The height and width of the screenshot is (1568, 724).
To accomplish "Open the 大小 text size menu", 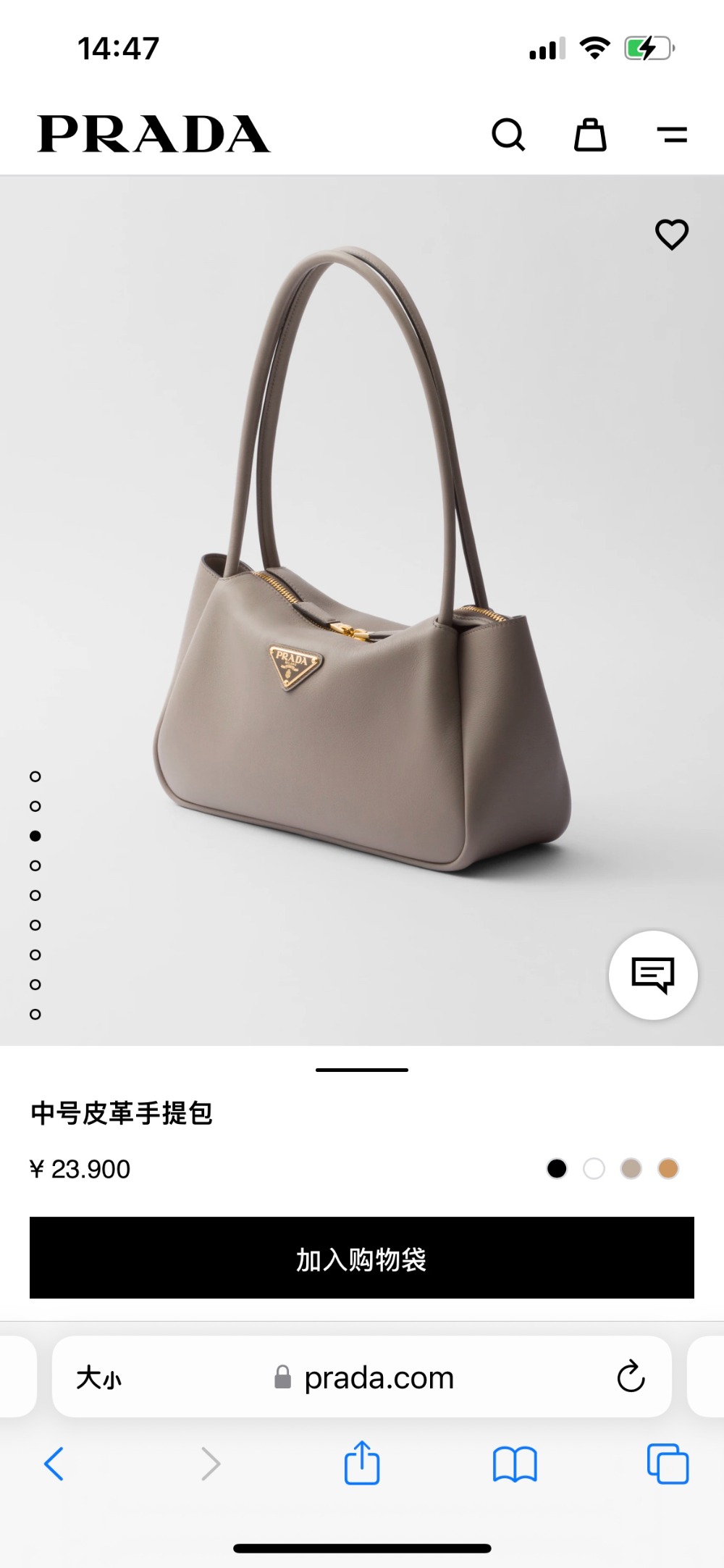I will 99,1378.
